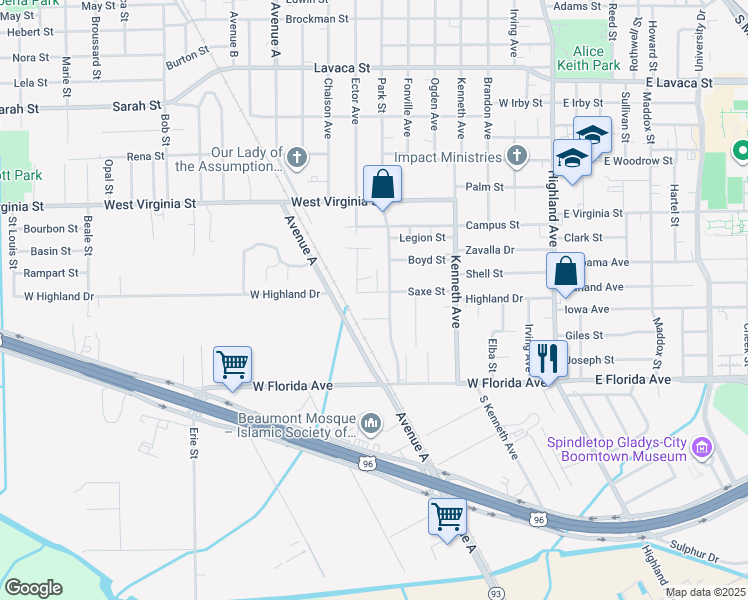Open the Beaumont Mosque place pin
This screenshot has width=748, height=600.
click(371, 424)
